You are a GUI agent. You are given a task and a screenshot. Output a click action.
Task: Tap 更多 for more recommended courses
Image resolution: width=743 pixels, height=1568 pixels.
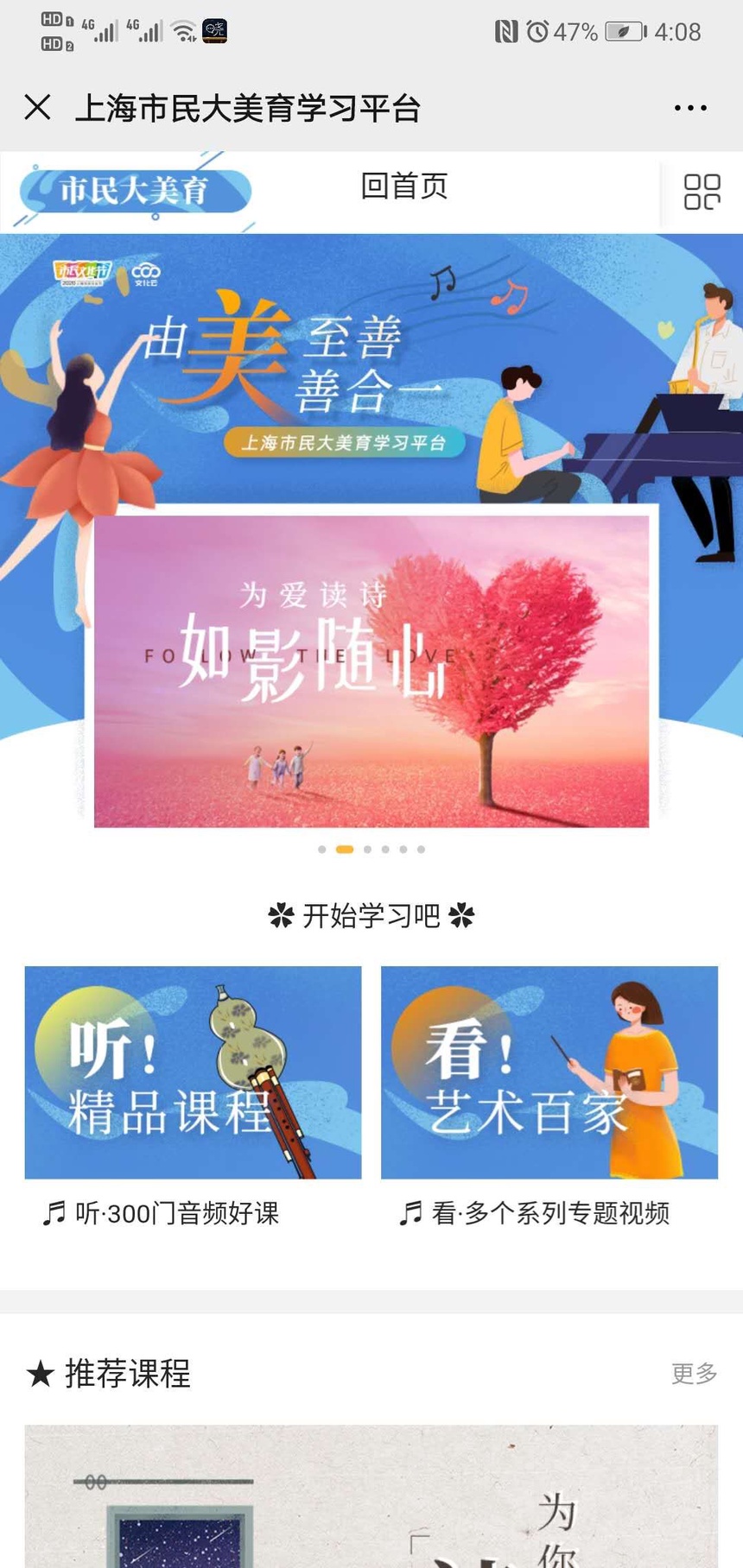pos(694,1373)
